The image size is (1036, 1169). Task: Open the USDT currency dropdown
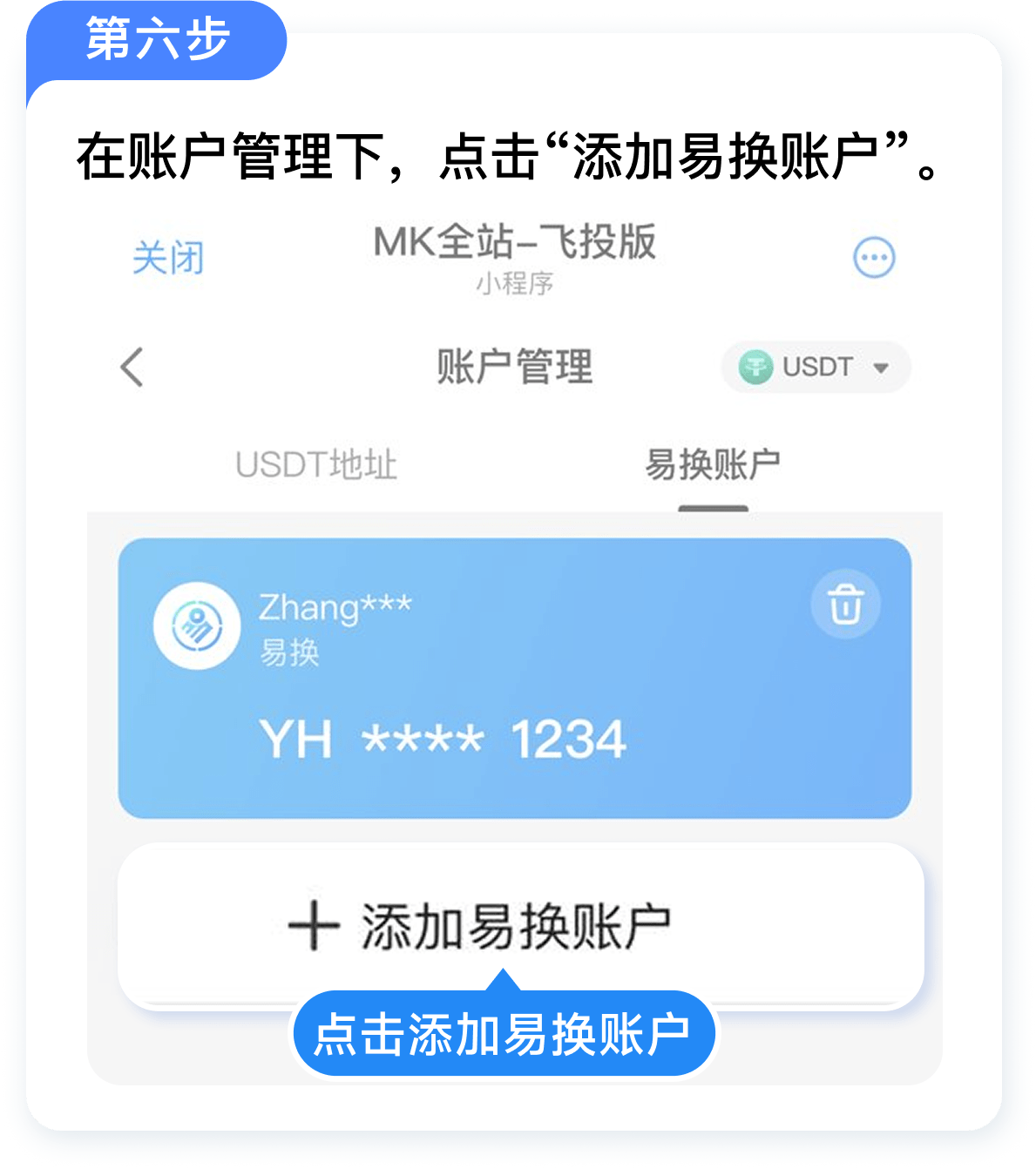click(815, 367)
